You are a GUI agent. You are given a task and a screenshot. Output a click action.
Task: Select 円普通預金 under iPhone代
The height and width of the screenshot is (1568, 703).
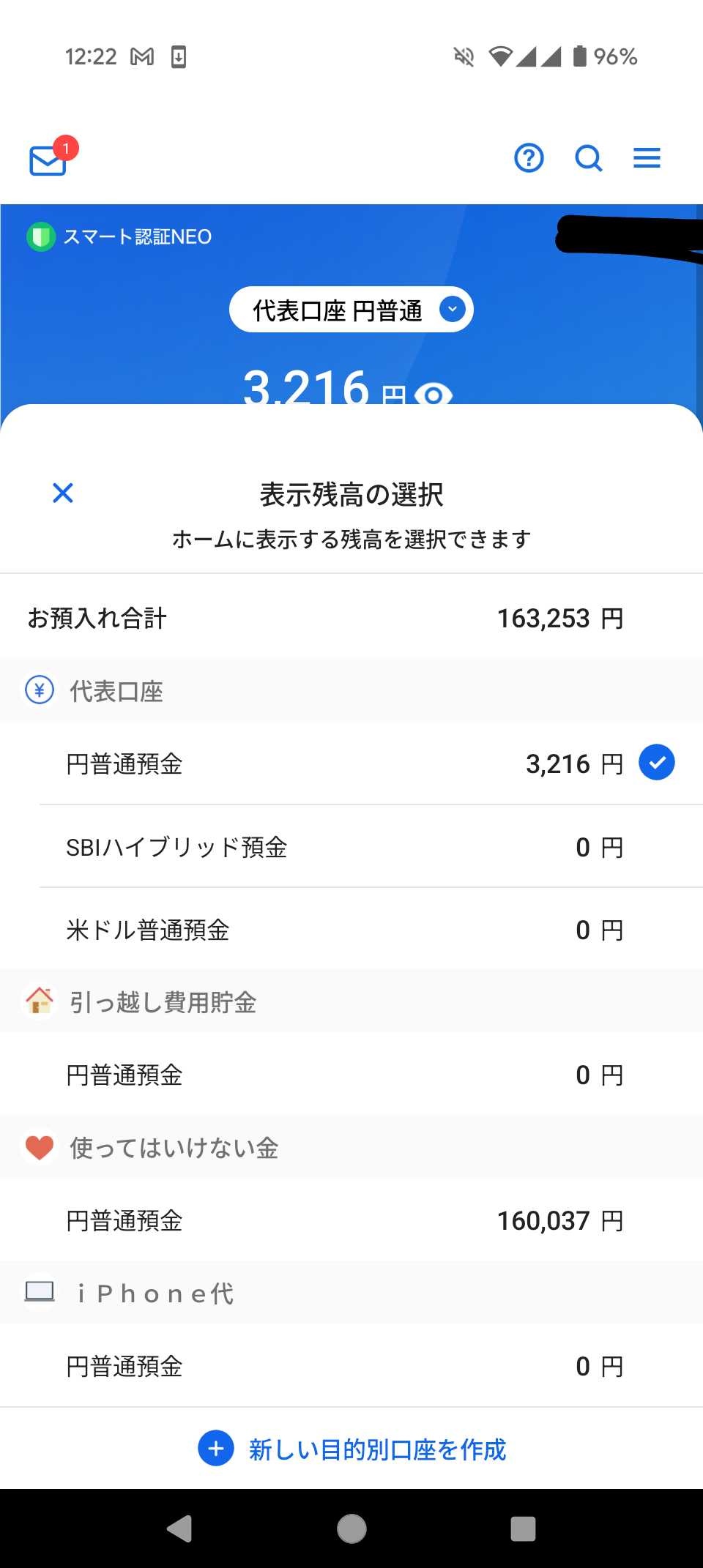pos(351,1366)
